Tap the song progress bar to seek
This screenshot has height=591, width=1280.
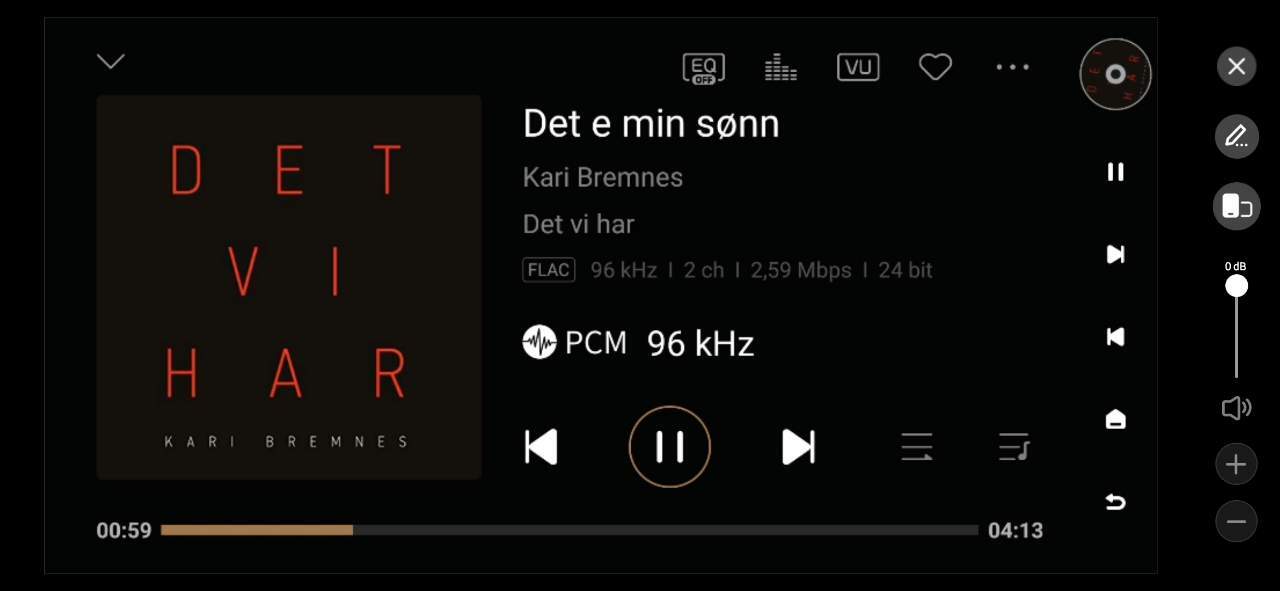coord(569,530)
